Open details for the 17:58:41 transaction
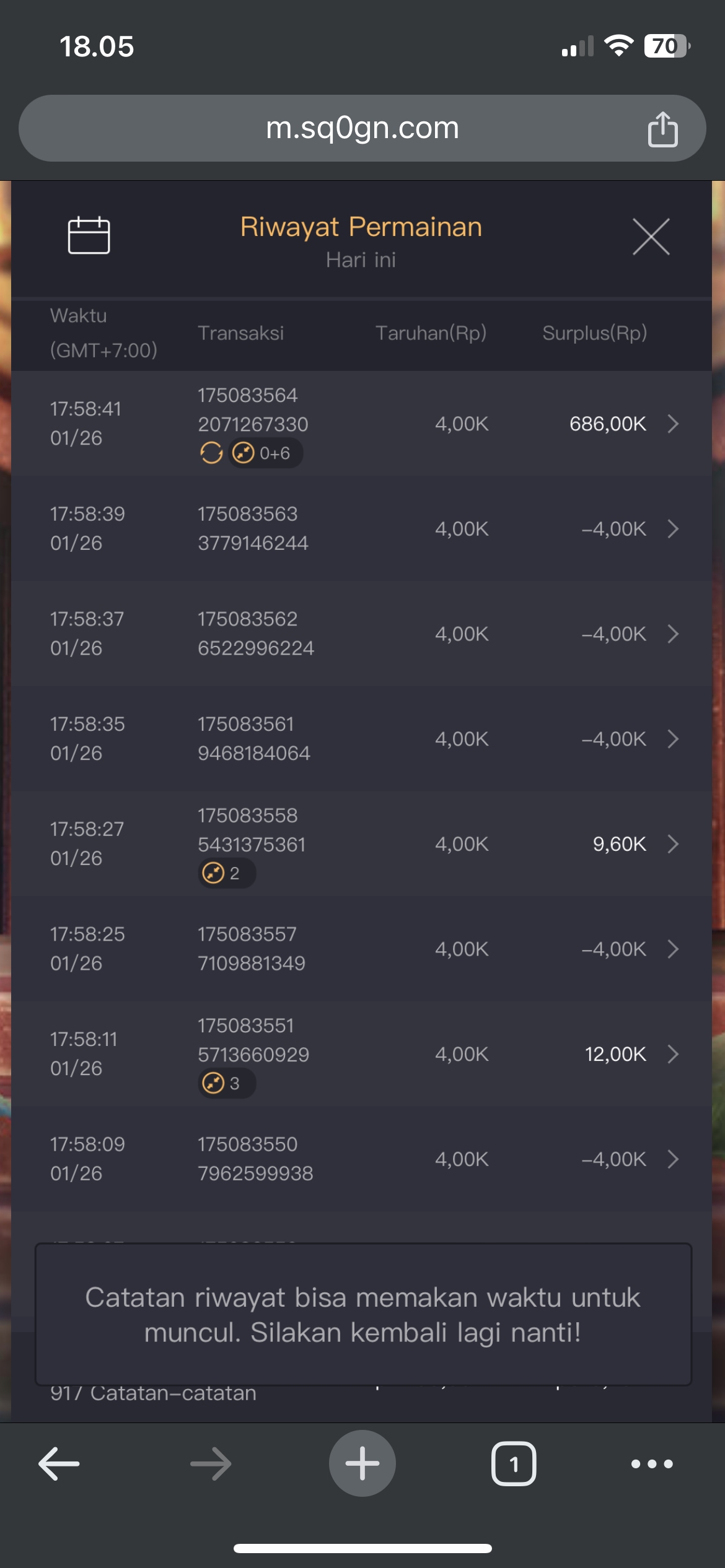This screenshot has width=725, height=1568. [673, 424]
